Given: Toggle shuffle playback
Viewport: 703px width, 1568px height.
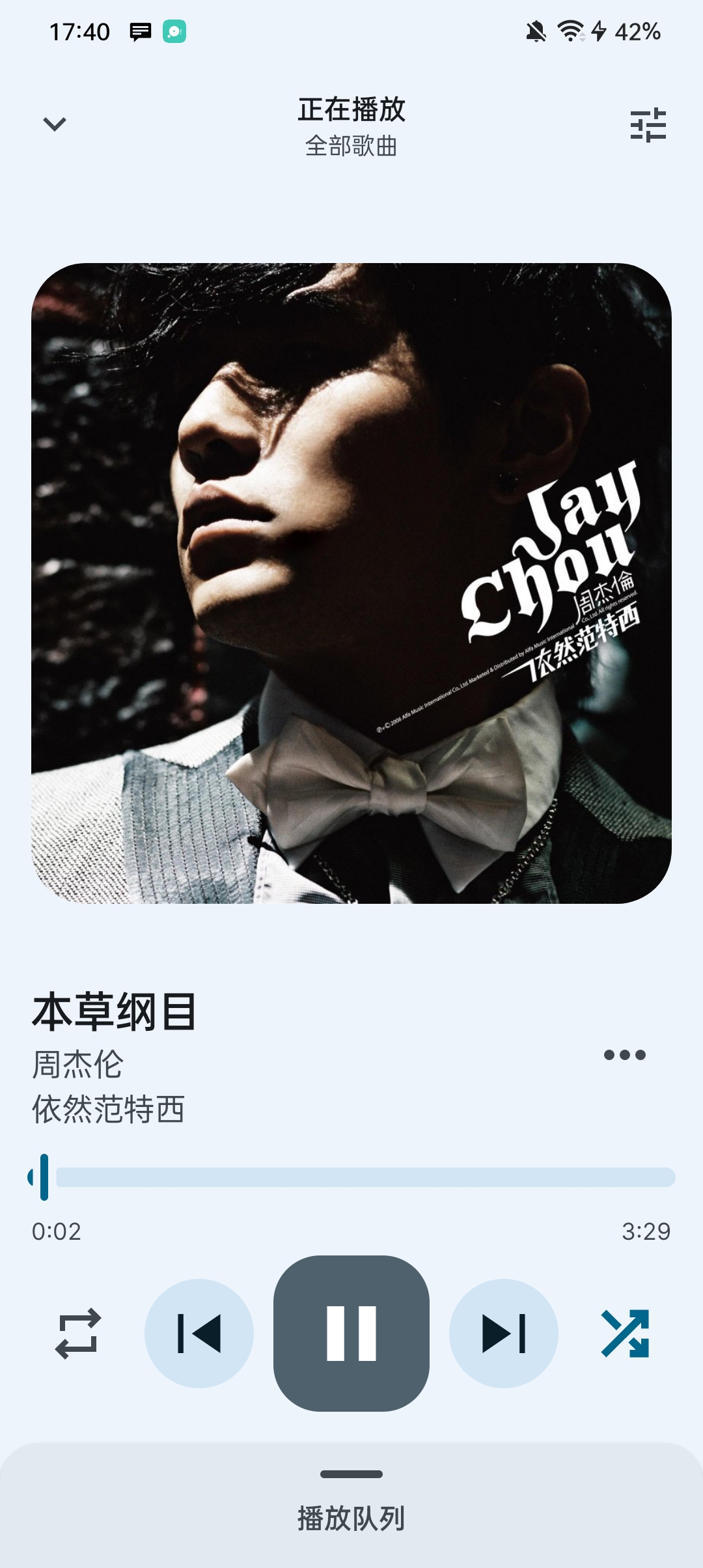Looking at the screenshot, I should pos(625,1334).
